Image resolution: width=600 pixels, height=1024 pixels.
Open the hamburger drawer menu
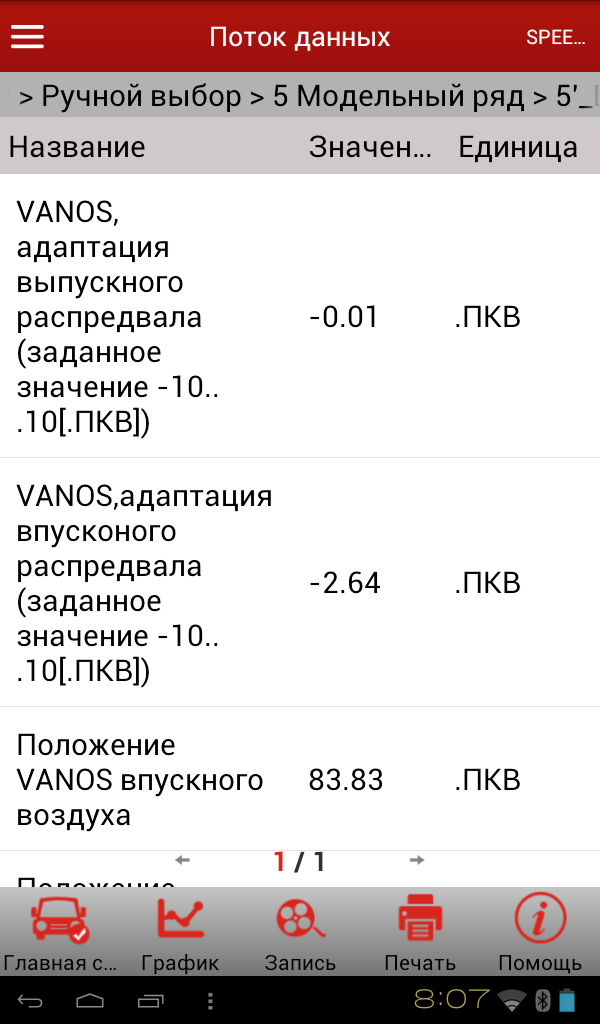point(27,37)
